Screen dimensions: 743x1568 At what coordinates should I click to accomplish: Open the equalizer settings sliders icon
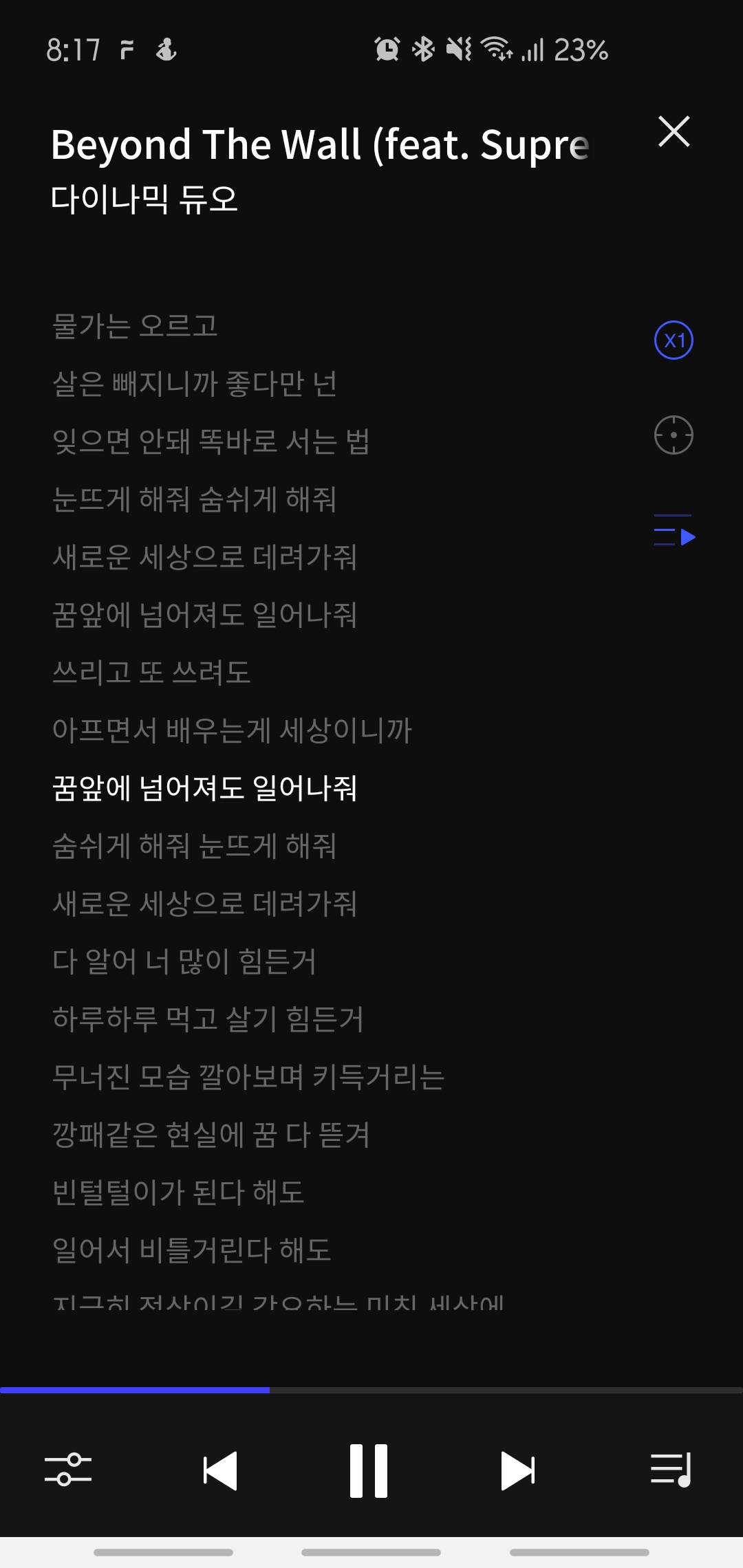tap(68, 1470)
